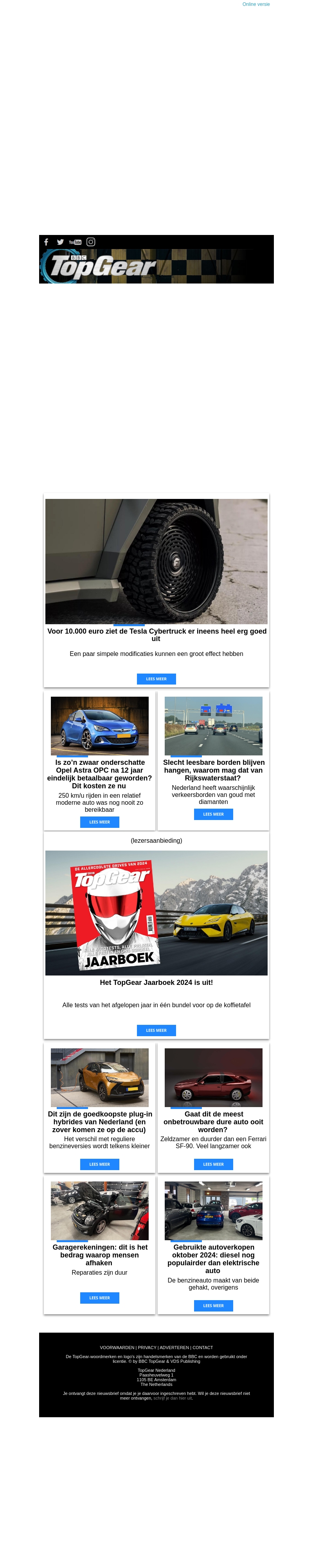Open the TopGear Jaarboek 2024 image
313x1568 pixels.
click(156, 912)
